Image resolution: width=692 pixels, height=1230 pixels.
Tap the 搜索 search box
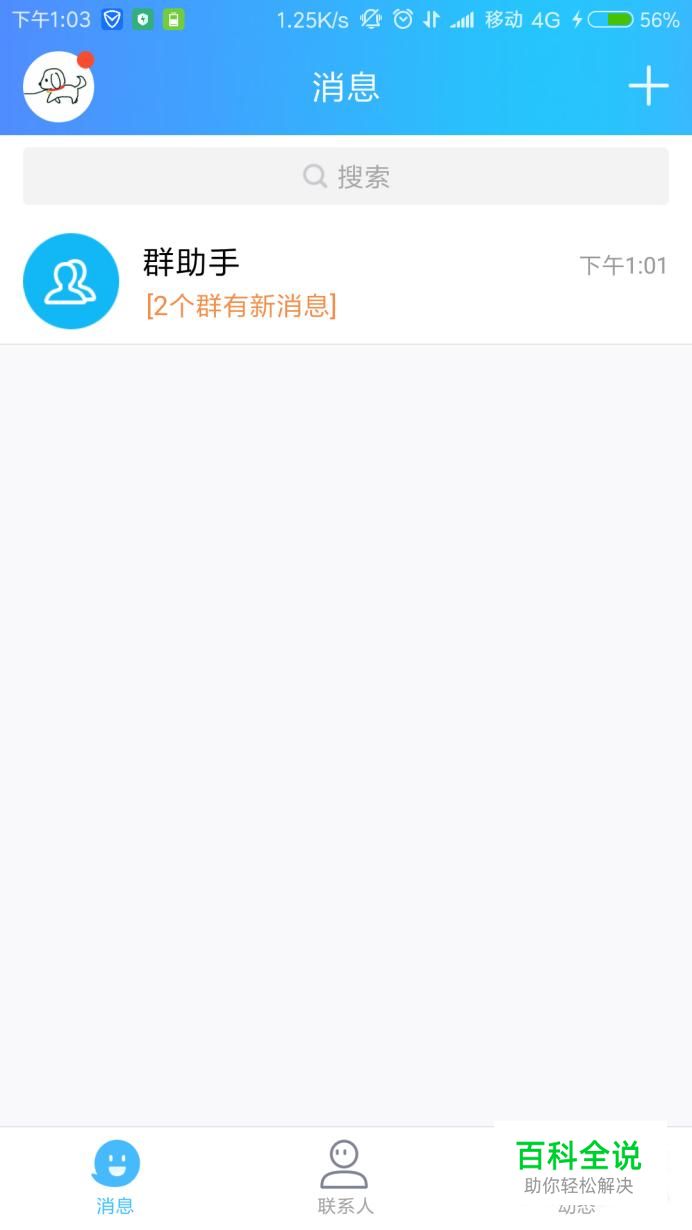point(346,177)
